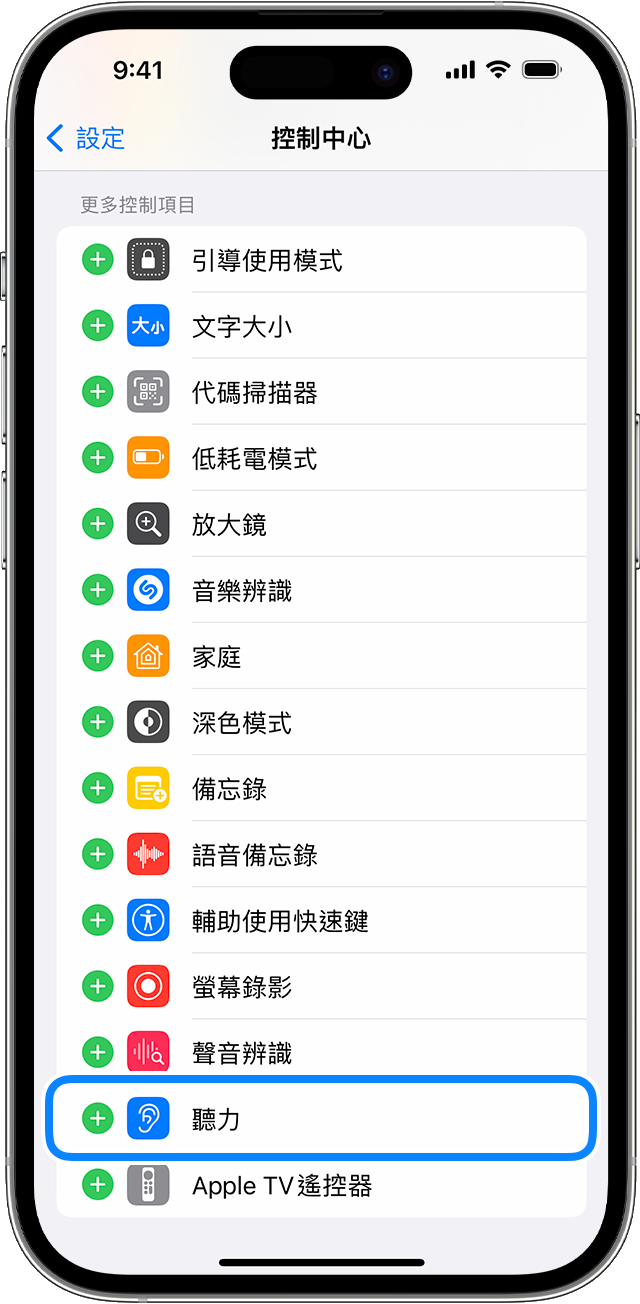Add 輔助使用快速鍵 control
The width and height of the screenshot is (640, 1304).
(97, 921)
